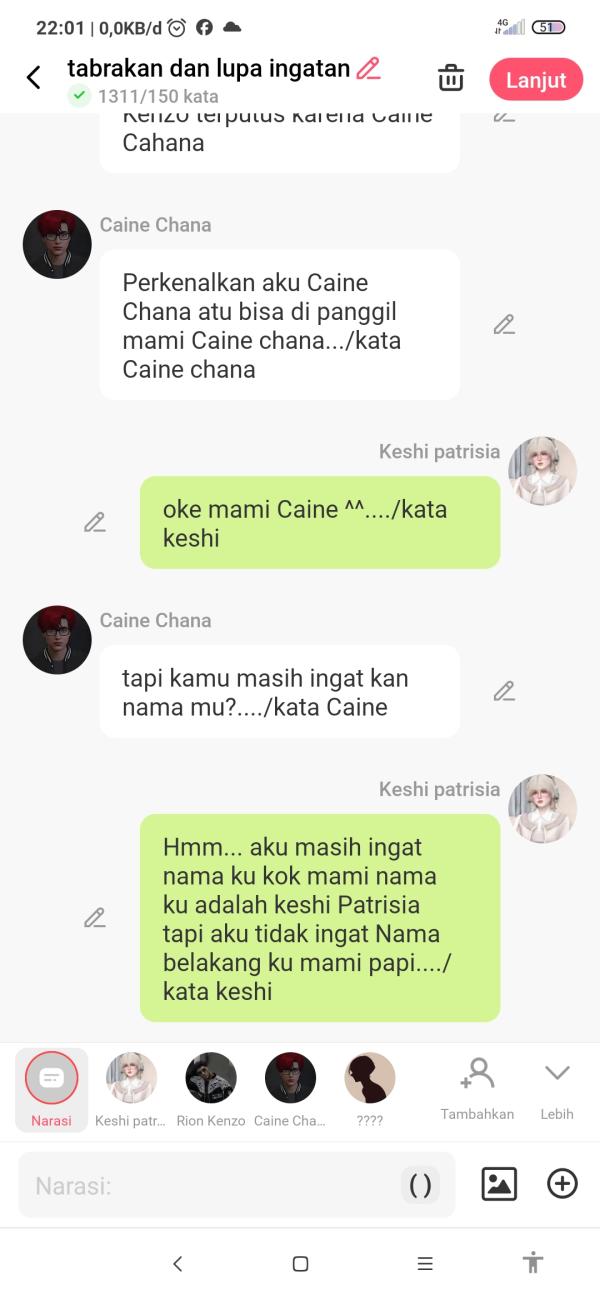Viewport: 600px width, 1300px height.
Task: Edit the 'Hmm... aku masih ingat' message
Action: (95, 918)
